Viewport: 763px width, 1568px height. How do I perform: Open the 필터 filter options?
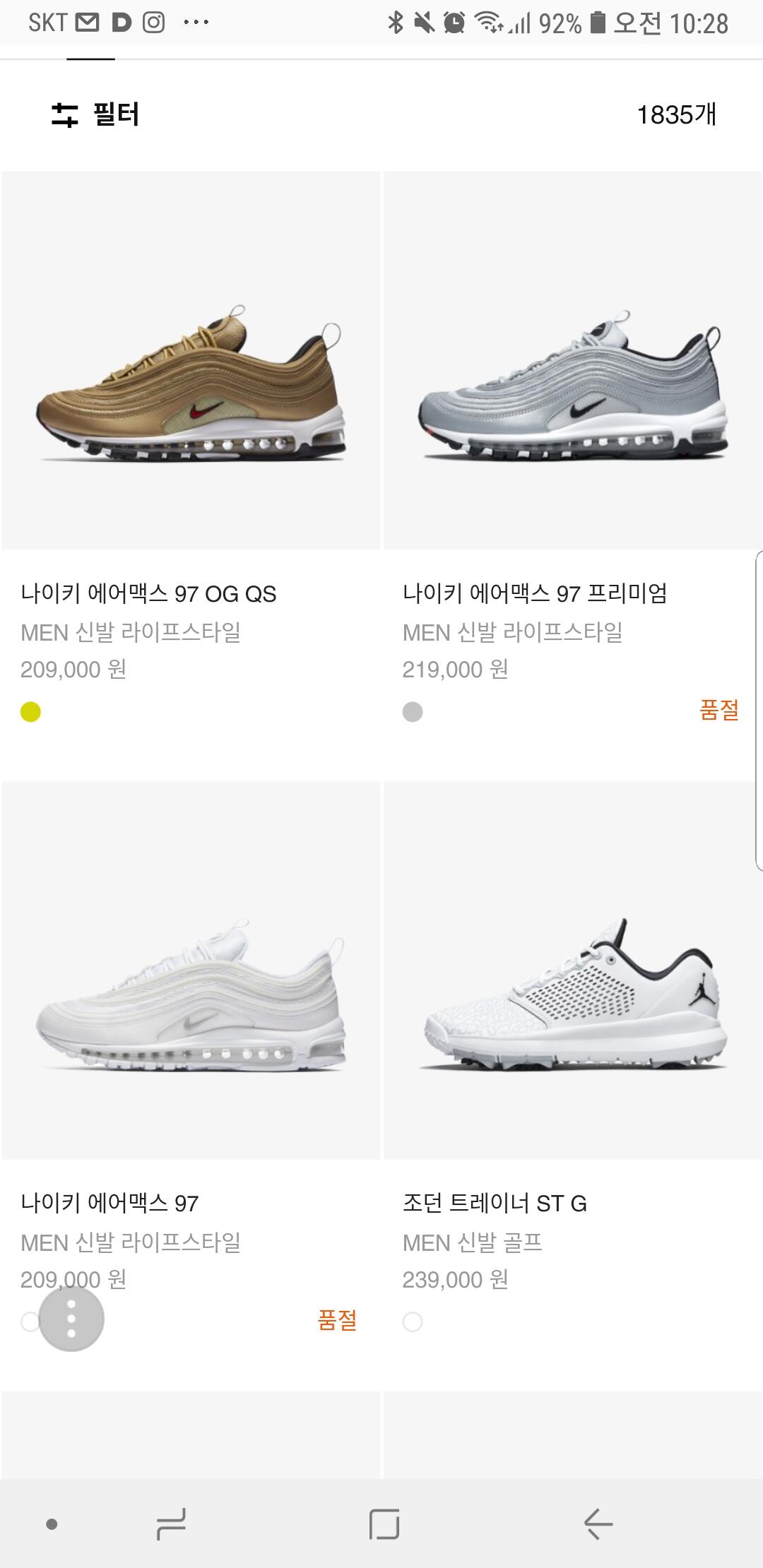coord(95,114)
